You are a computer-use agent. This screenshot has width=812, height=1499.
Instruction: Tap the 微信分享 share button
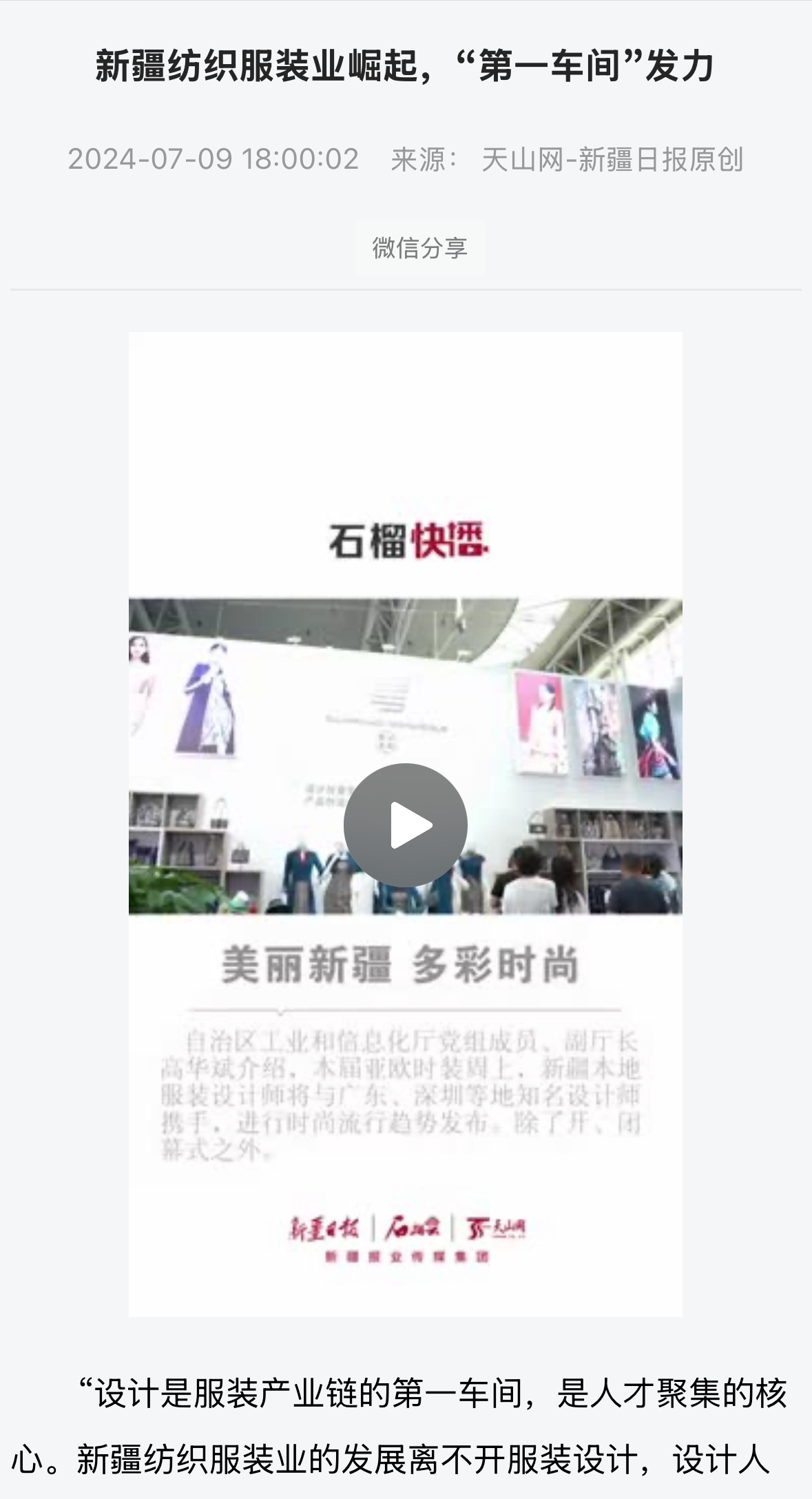(x=419, y=248)
